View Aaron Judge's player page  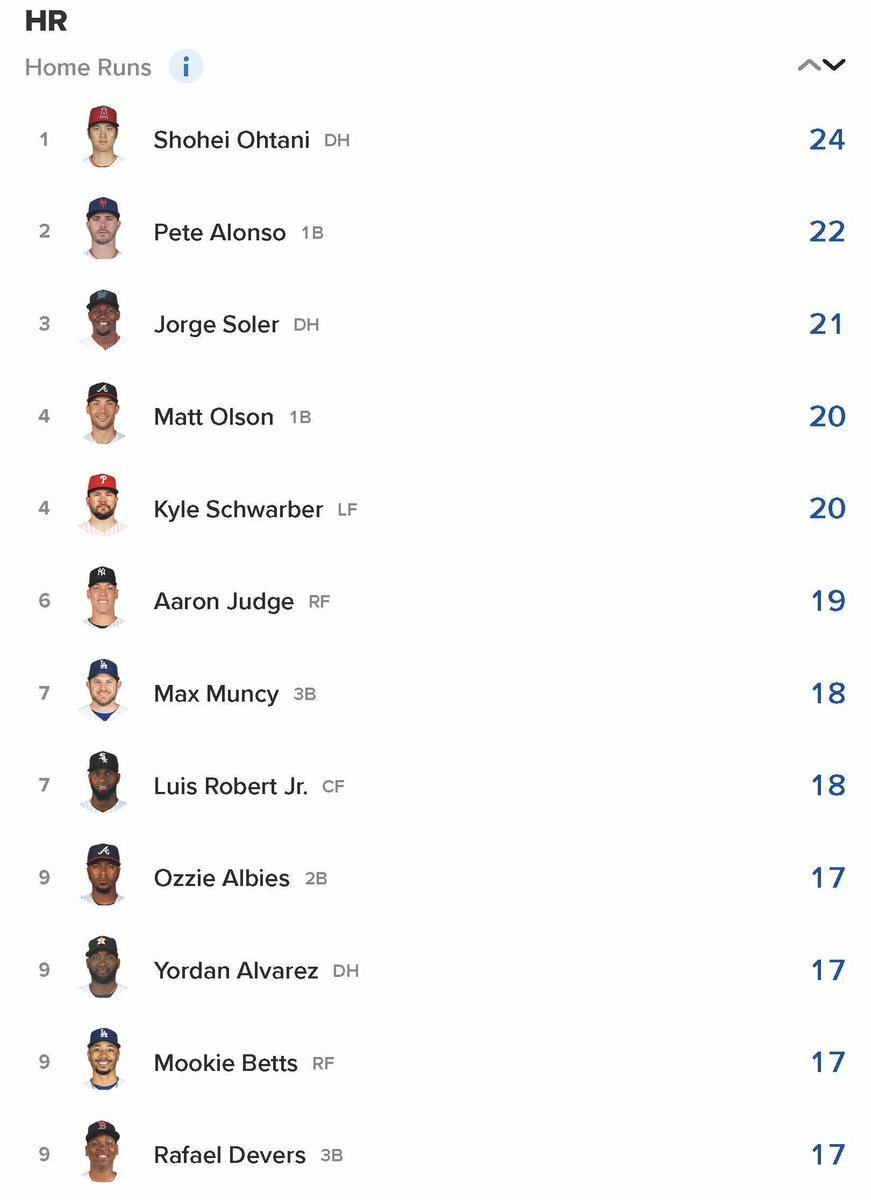point(223,601)
